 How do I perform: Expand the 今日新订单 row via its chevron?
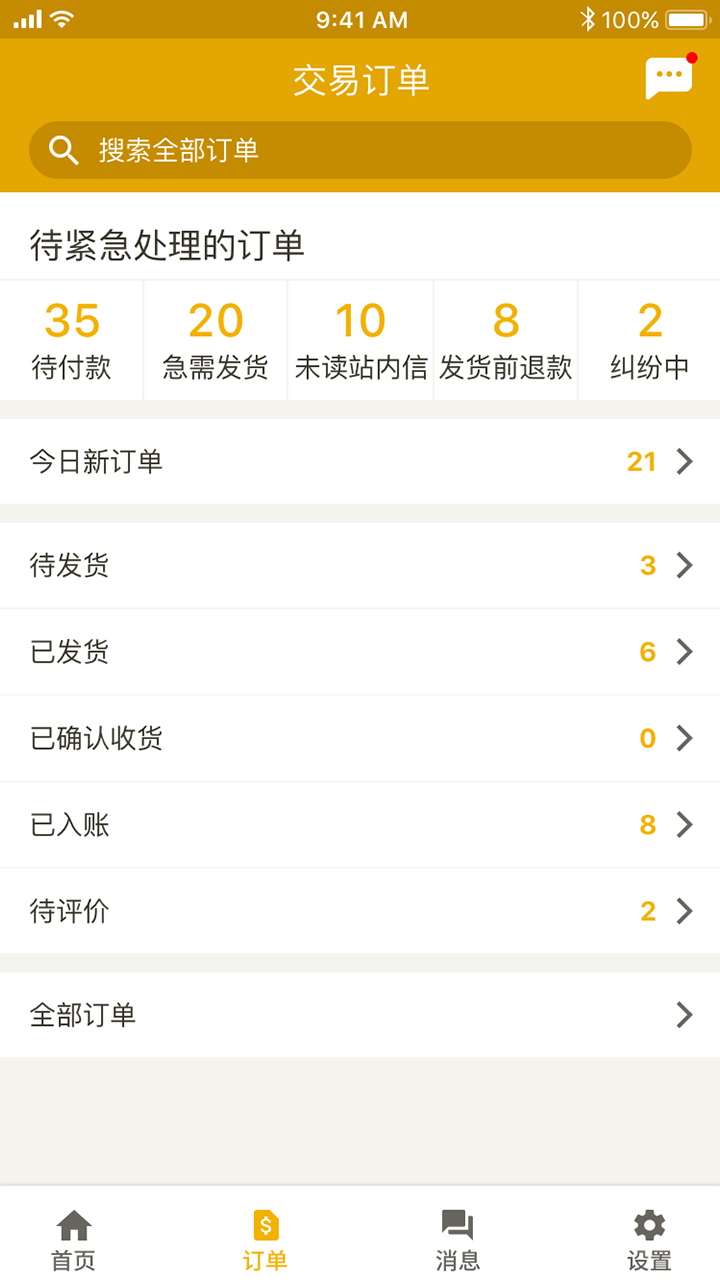click(x=684, y=462)
